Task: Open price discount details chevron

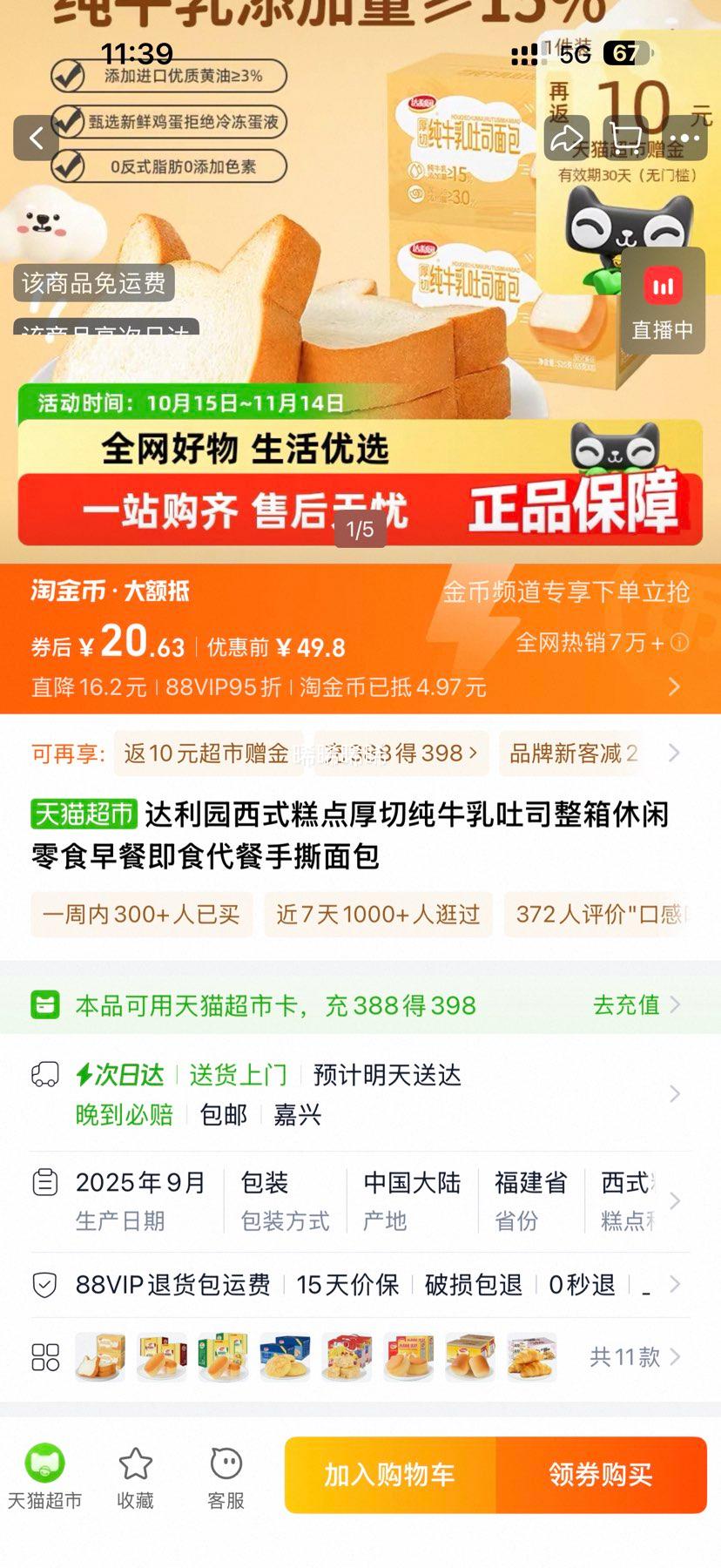Action: (x=674, y=687)
